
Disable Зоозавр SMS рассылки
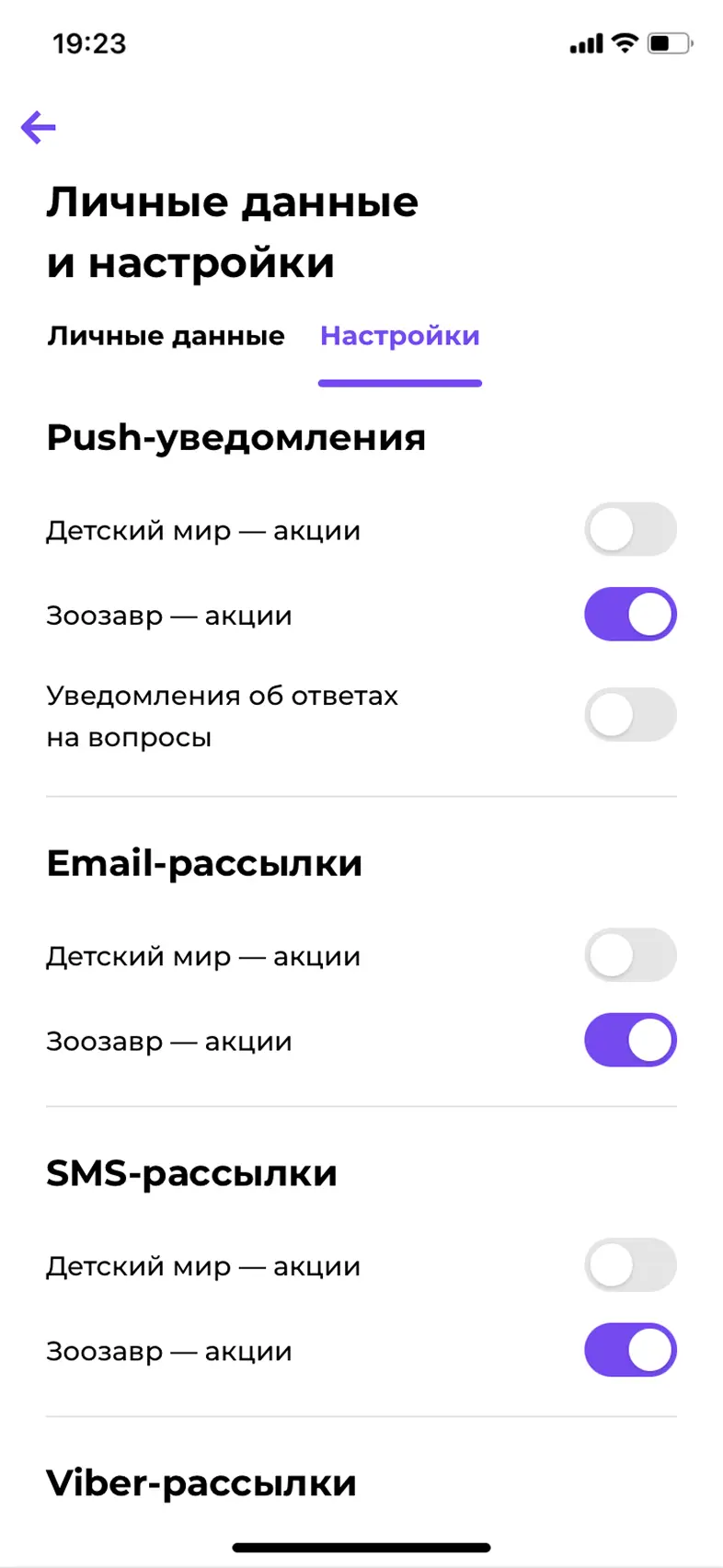630,1349
